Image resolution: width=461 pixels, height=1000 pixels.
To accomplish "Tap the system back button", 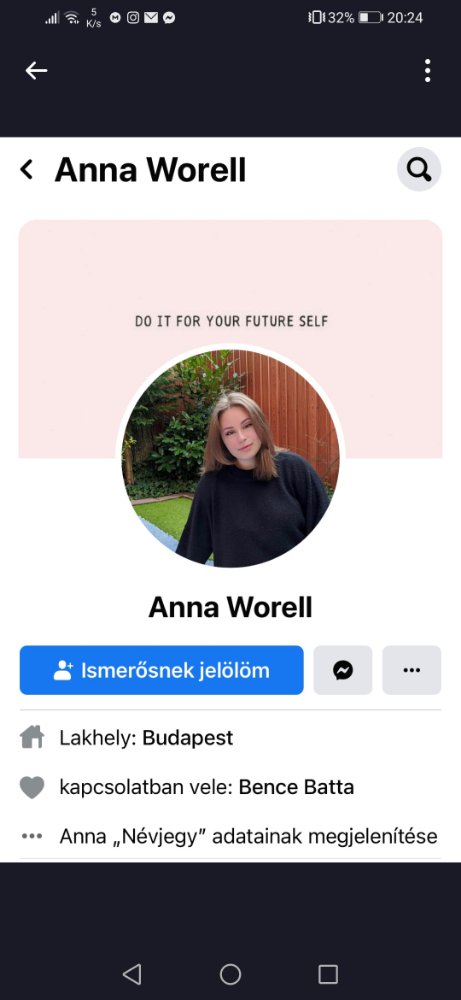I will pos(132,974).
